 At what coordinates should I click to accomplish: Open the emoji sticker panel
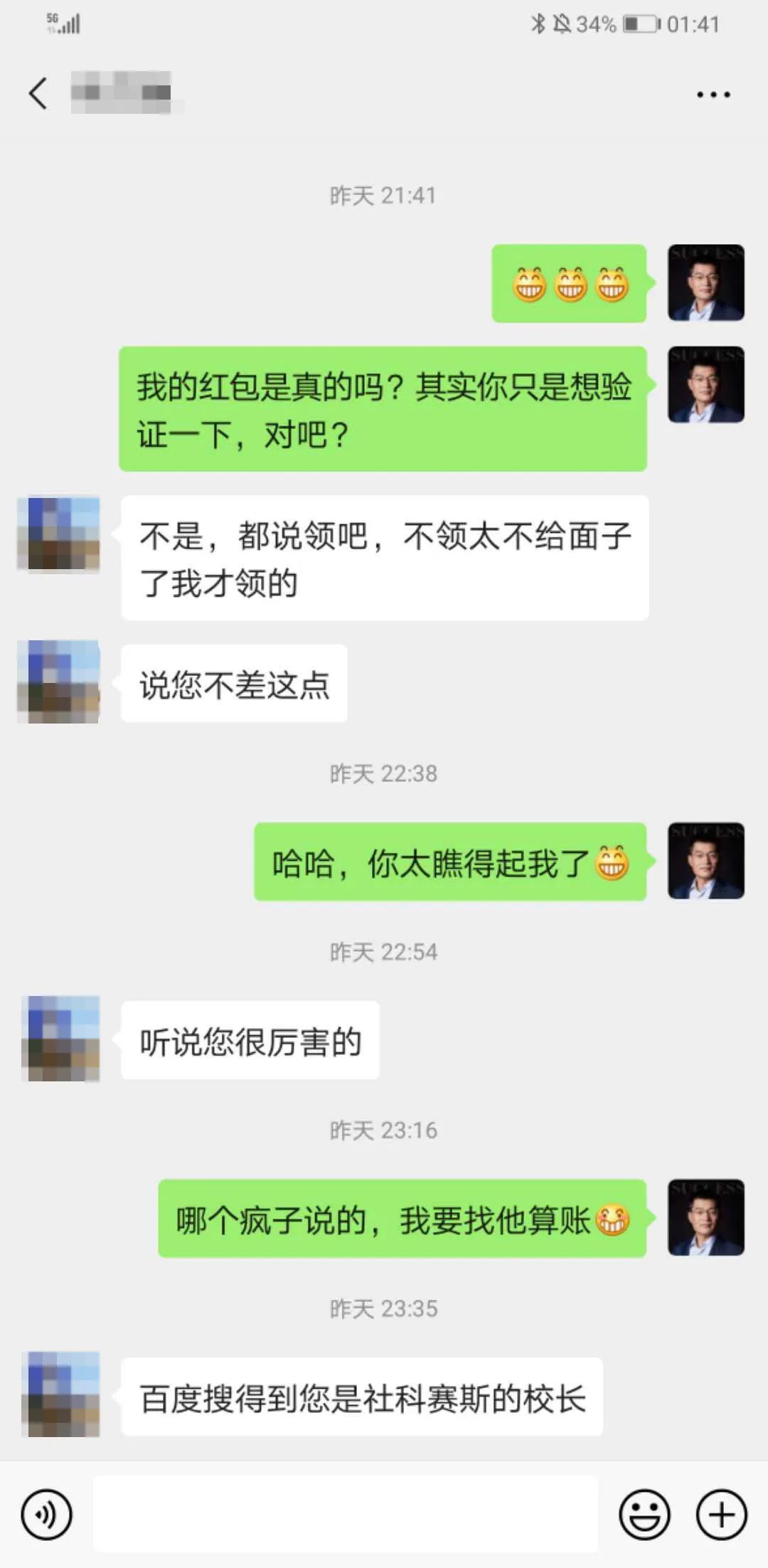[x=644, y=1515]
